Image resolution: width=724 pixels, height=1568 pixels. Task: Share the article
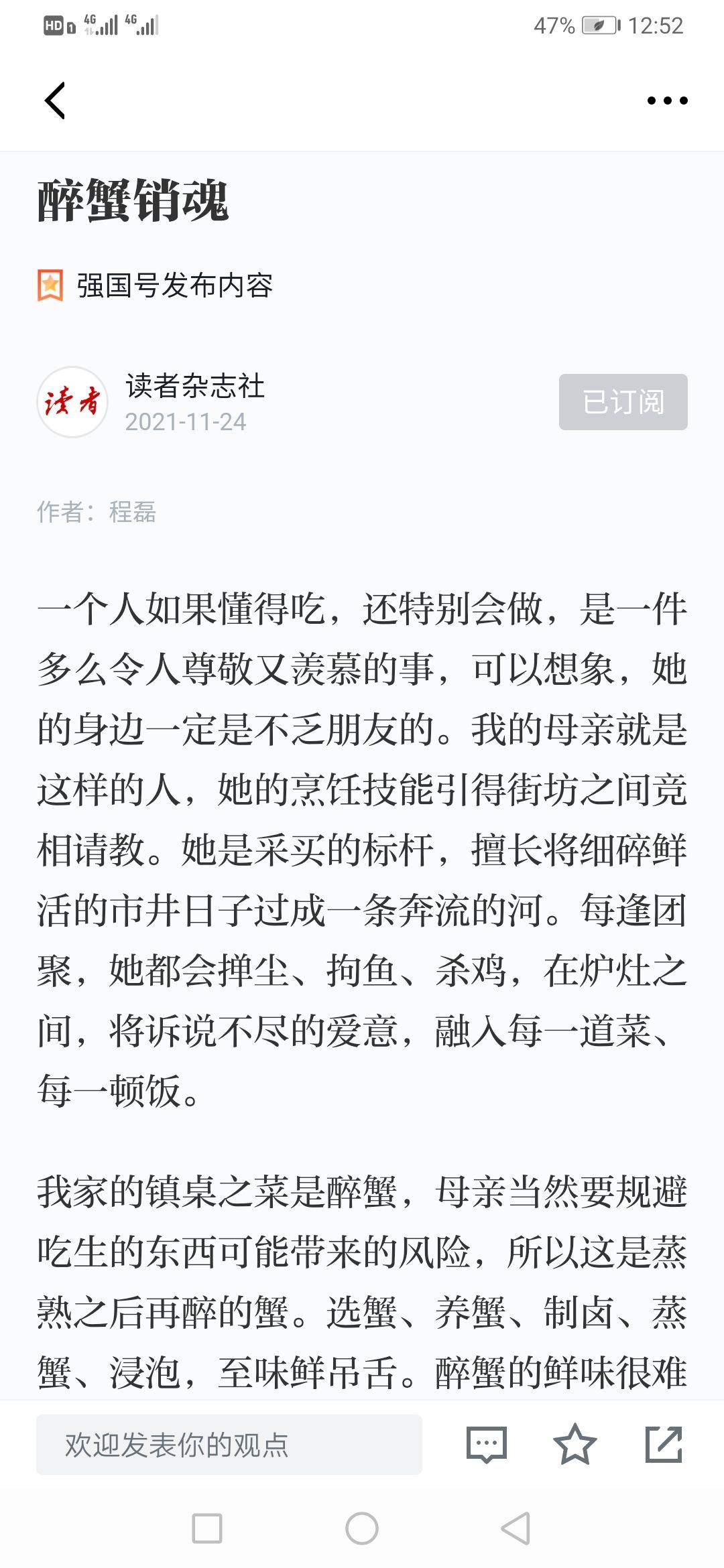(664, 1444)
